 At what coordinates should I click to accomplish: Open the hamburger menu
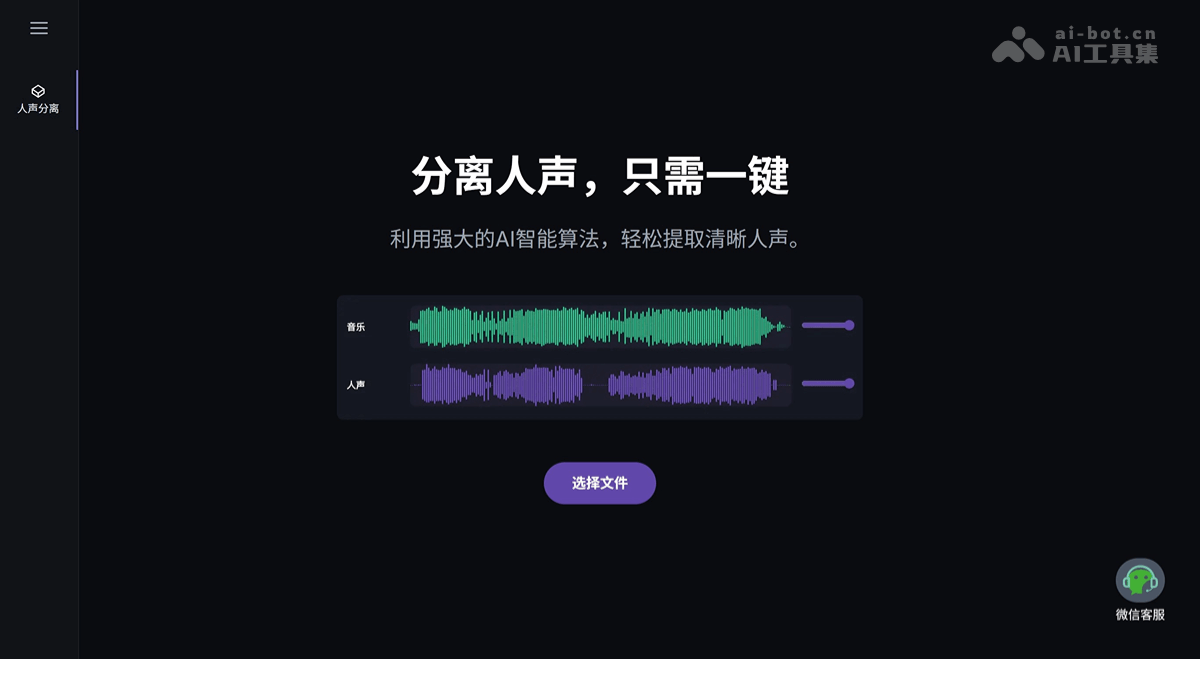[39, 28]
